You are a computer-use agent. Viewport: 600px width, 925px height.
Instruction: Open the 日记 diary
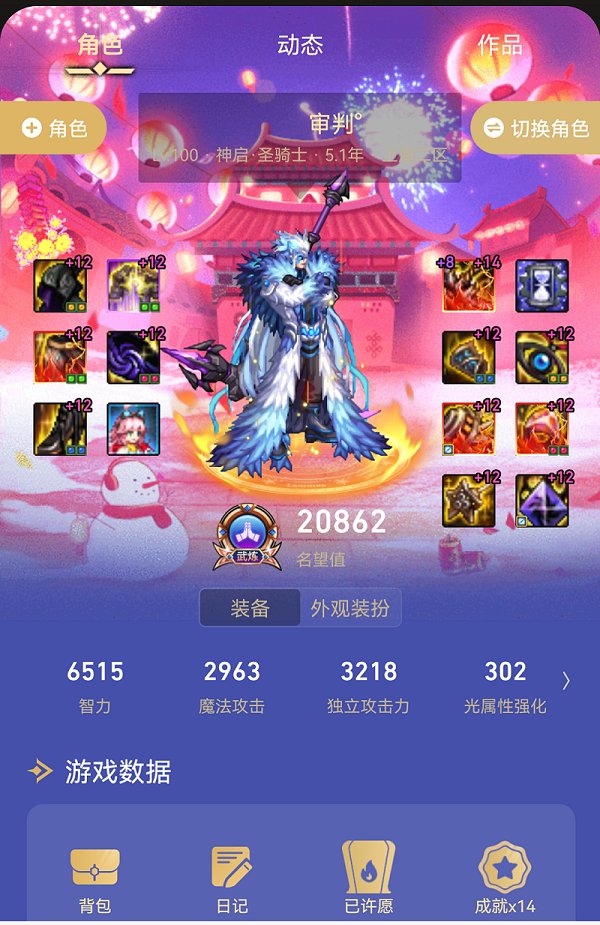click(x=231, y=878)
